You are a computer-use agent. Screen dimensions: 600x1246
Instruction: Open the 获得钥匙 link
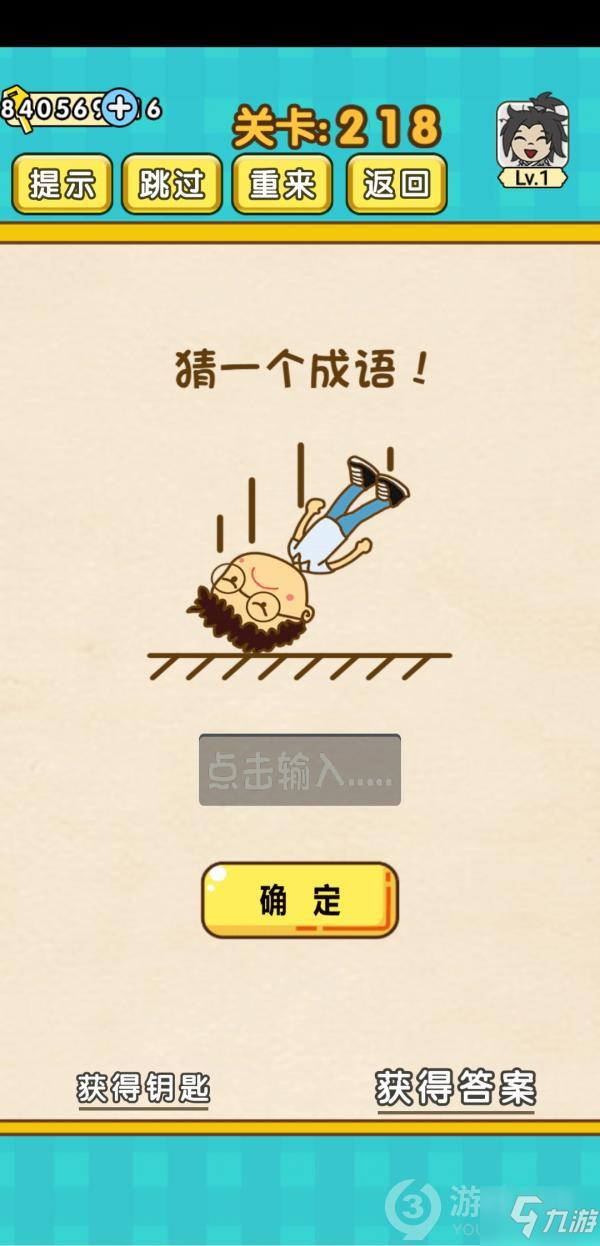click(143, 1089)
